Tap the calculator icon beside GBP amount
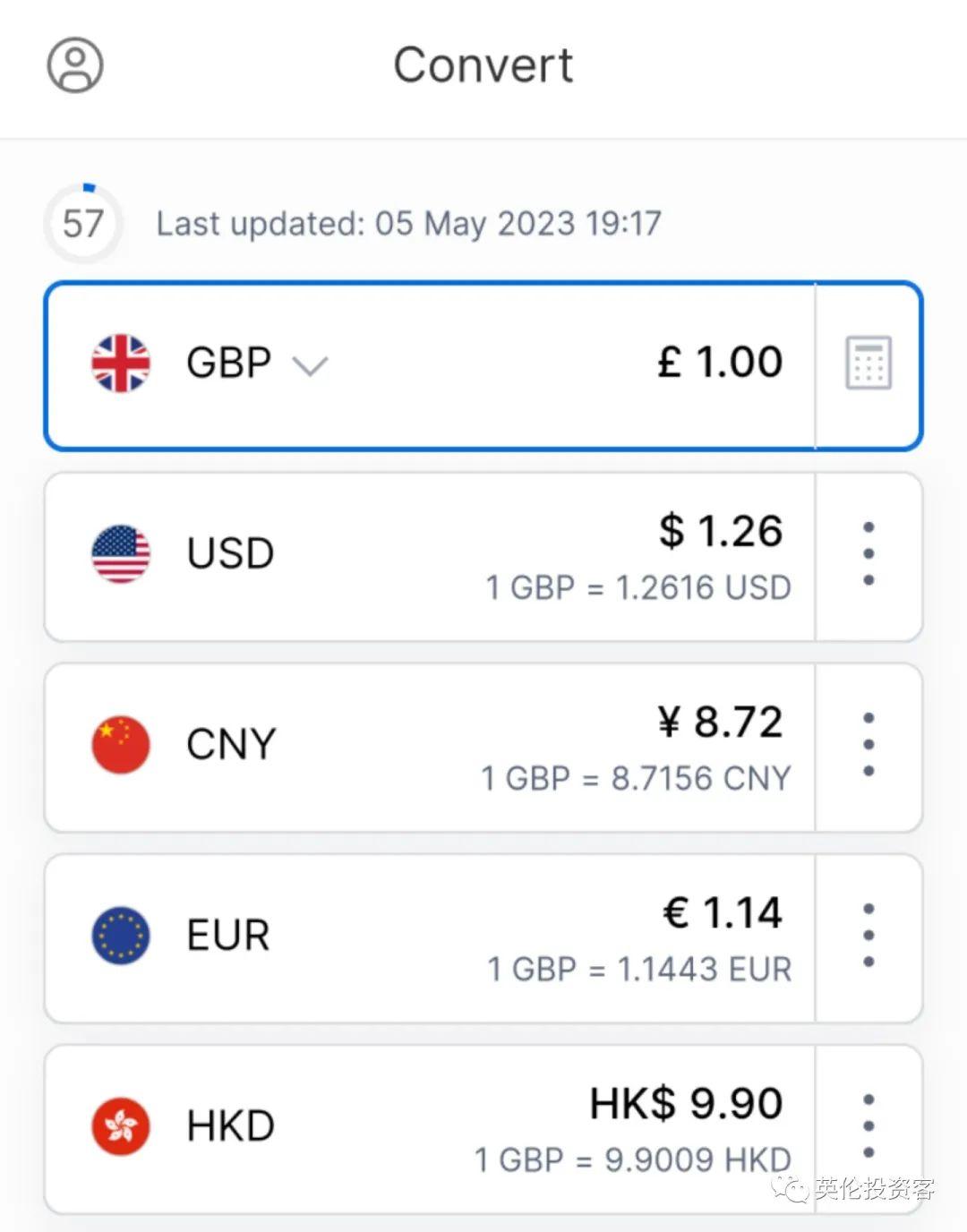 pyautogui.click(x=867, y=362)
